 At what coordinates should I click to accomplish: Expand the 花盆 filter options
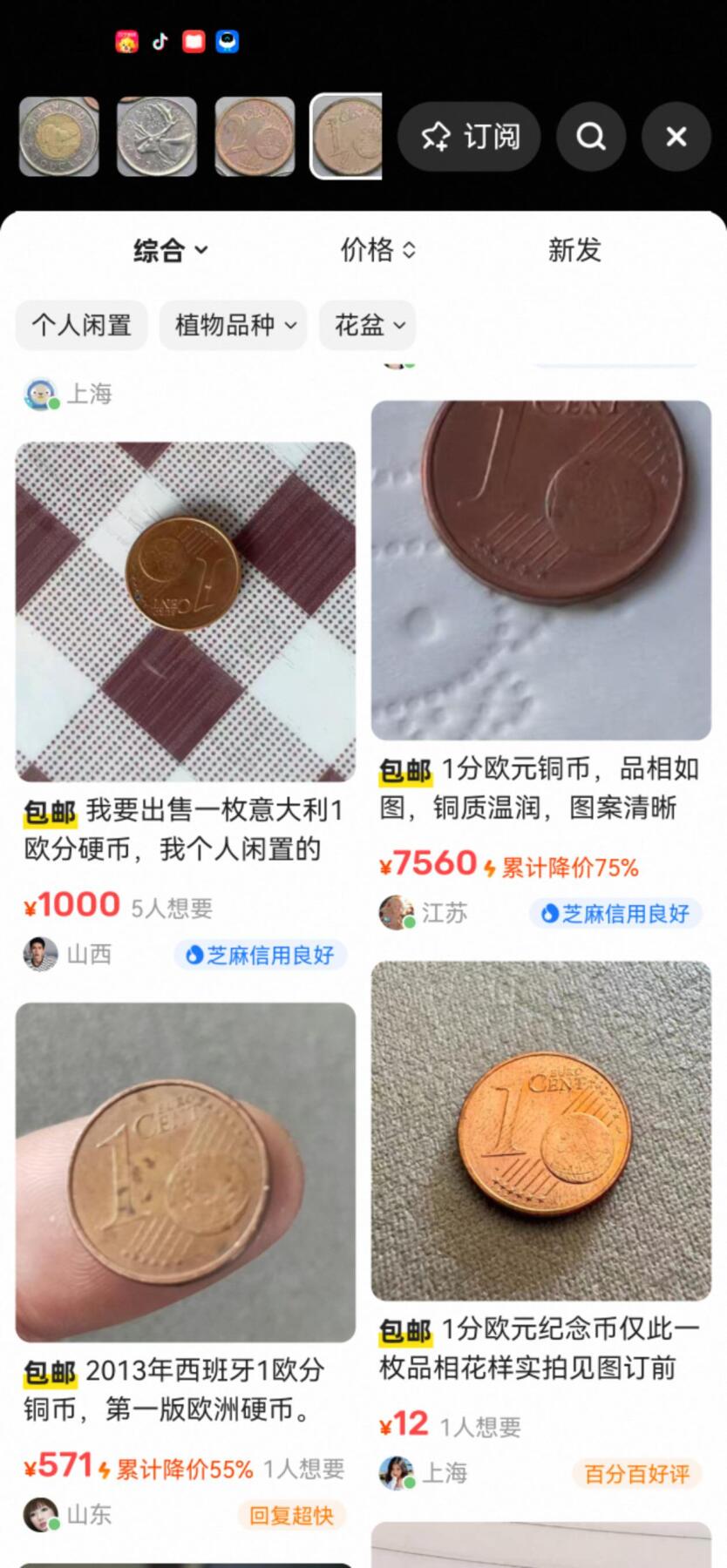(x=367, y=325)
